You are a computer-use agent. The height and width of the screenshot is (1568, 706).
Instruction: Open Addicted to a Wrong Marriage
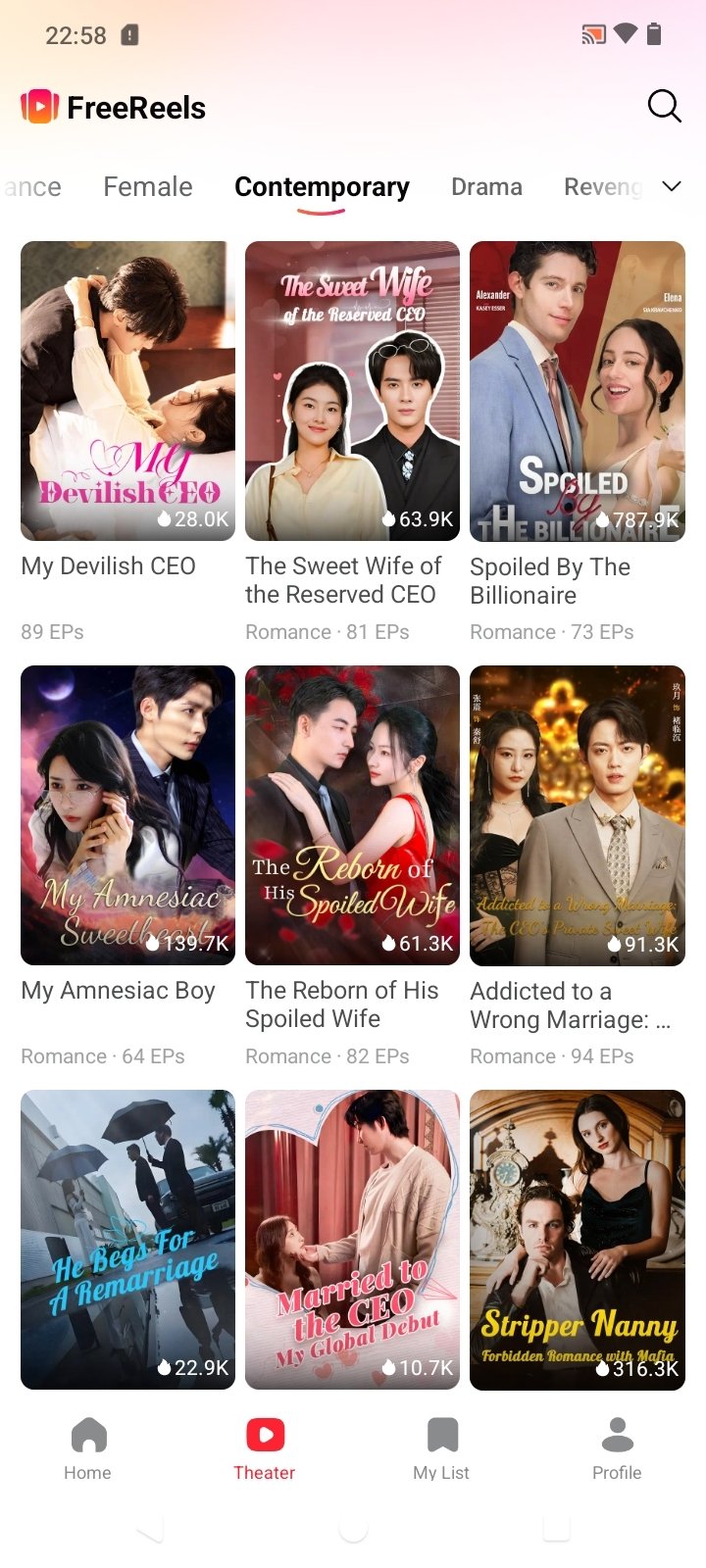577,815
